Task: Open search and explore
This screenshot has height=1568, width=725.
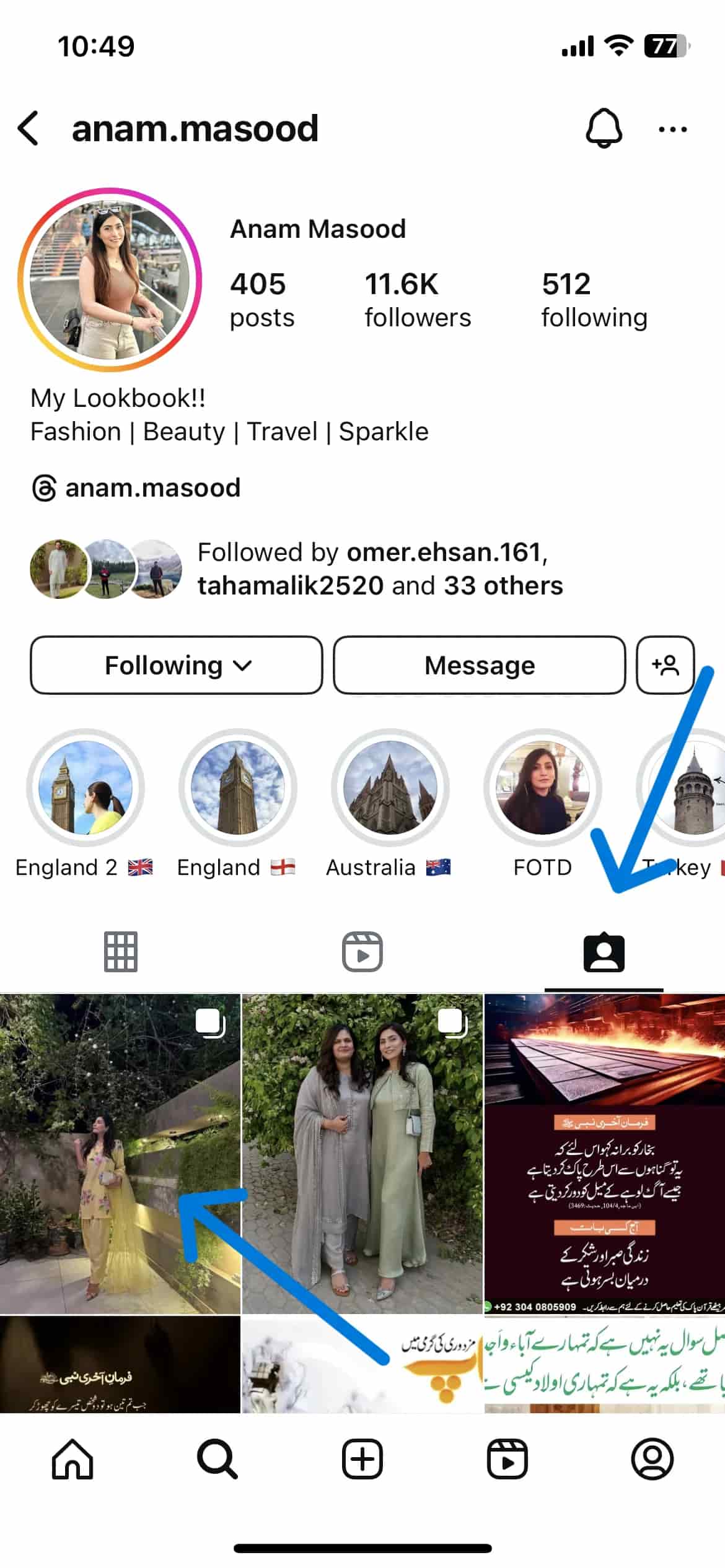Action: (x=217, y=1459)
